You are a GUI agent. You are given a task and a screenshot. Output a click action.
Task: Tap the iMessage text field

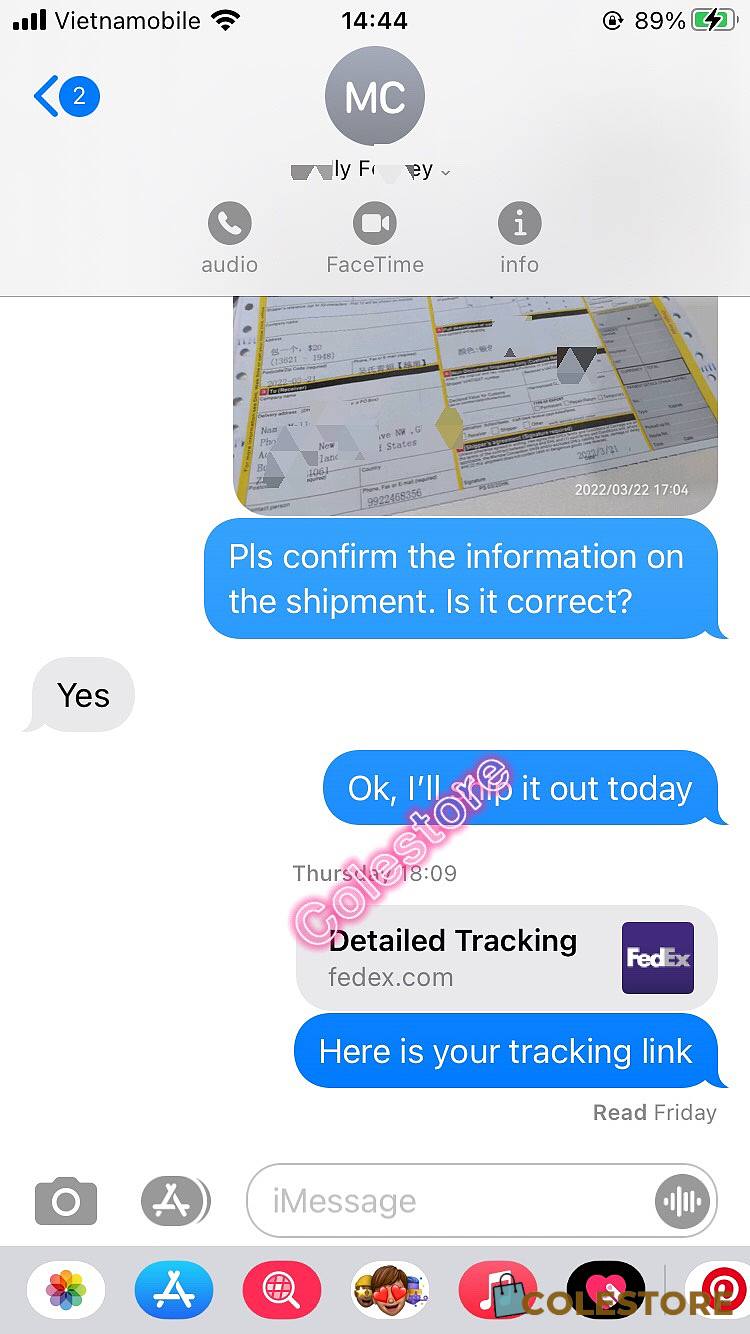[450, 1201]
